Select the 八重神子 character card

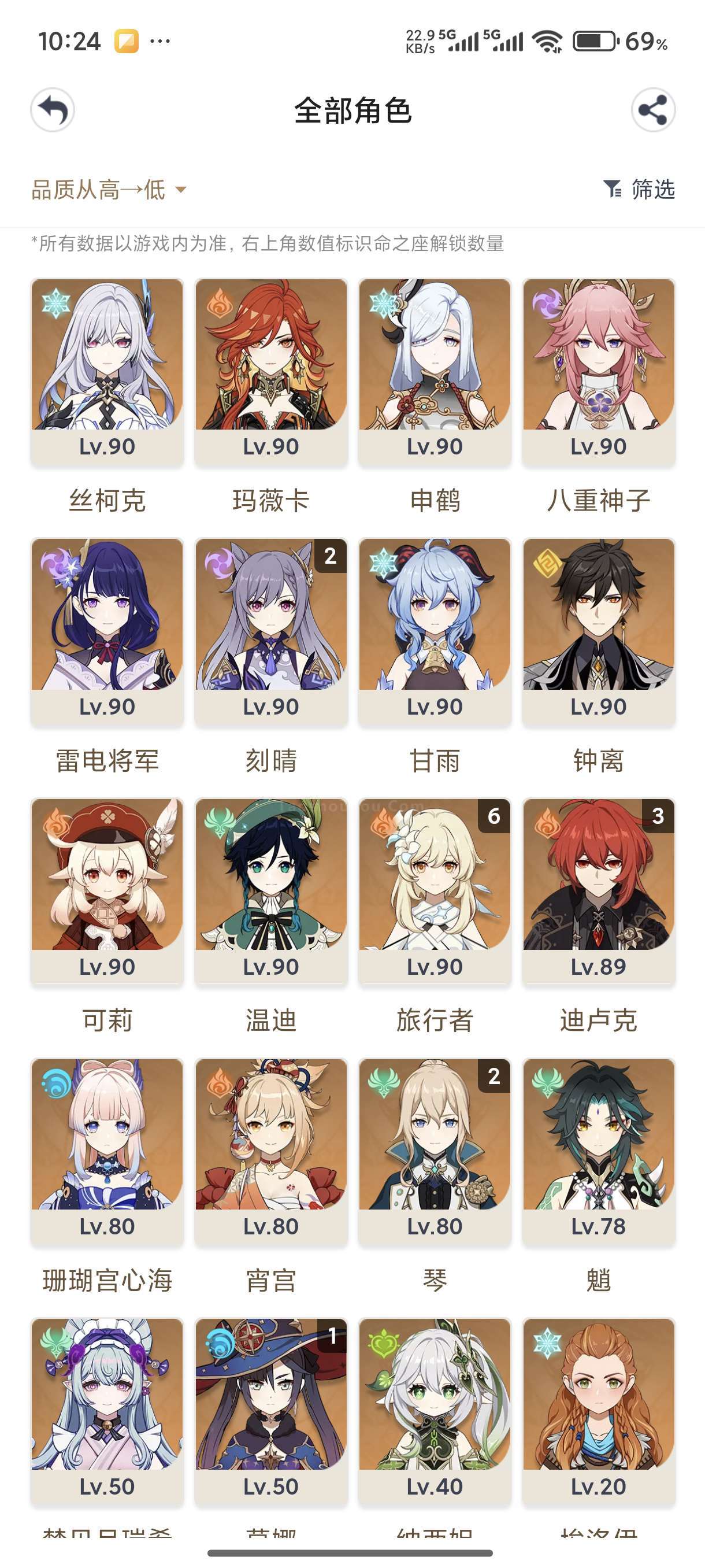(x=599, y=372)
